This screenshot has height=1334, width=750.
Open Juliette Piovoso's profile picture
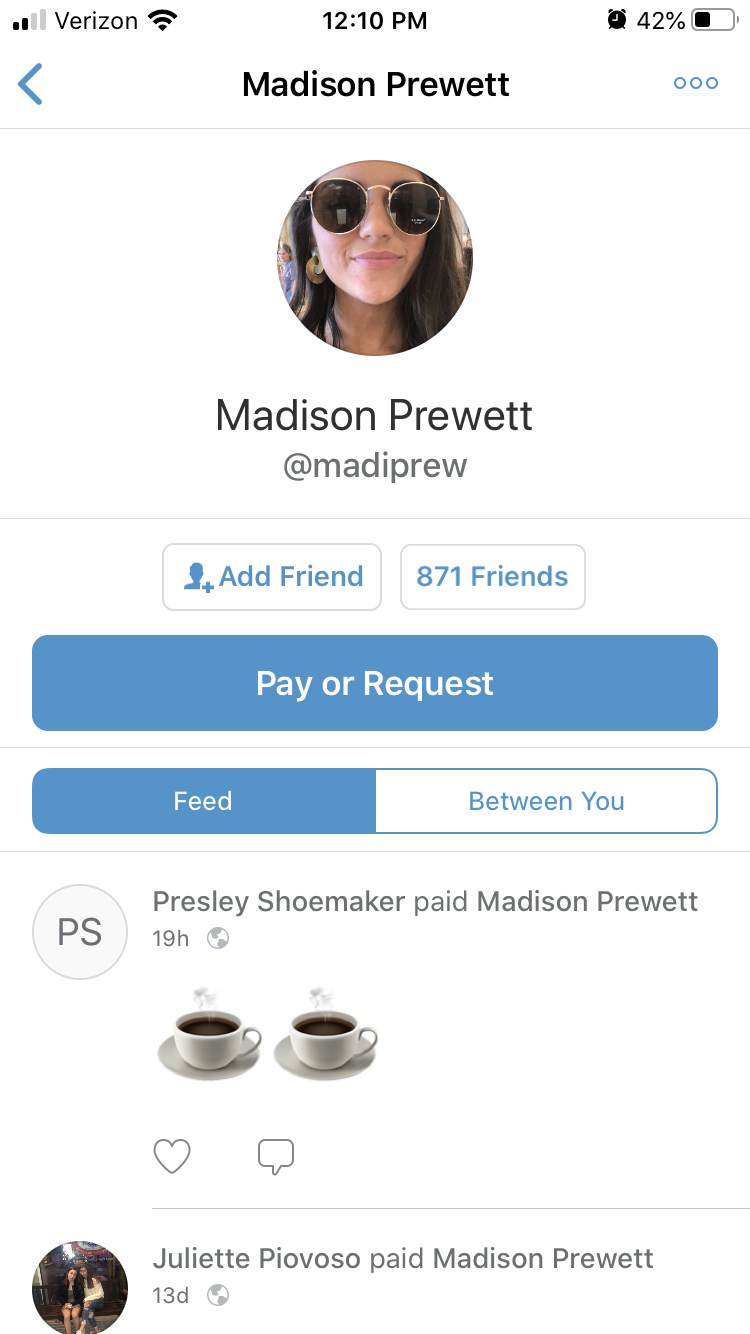pyautogui.click(x=79, y=1288)
